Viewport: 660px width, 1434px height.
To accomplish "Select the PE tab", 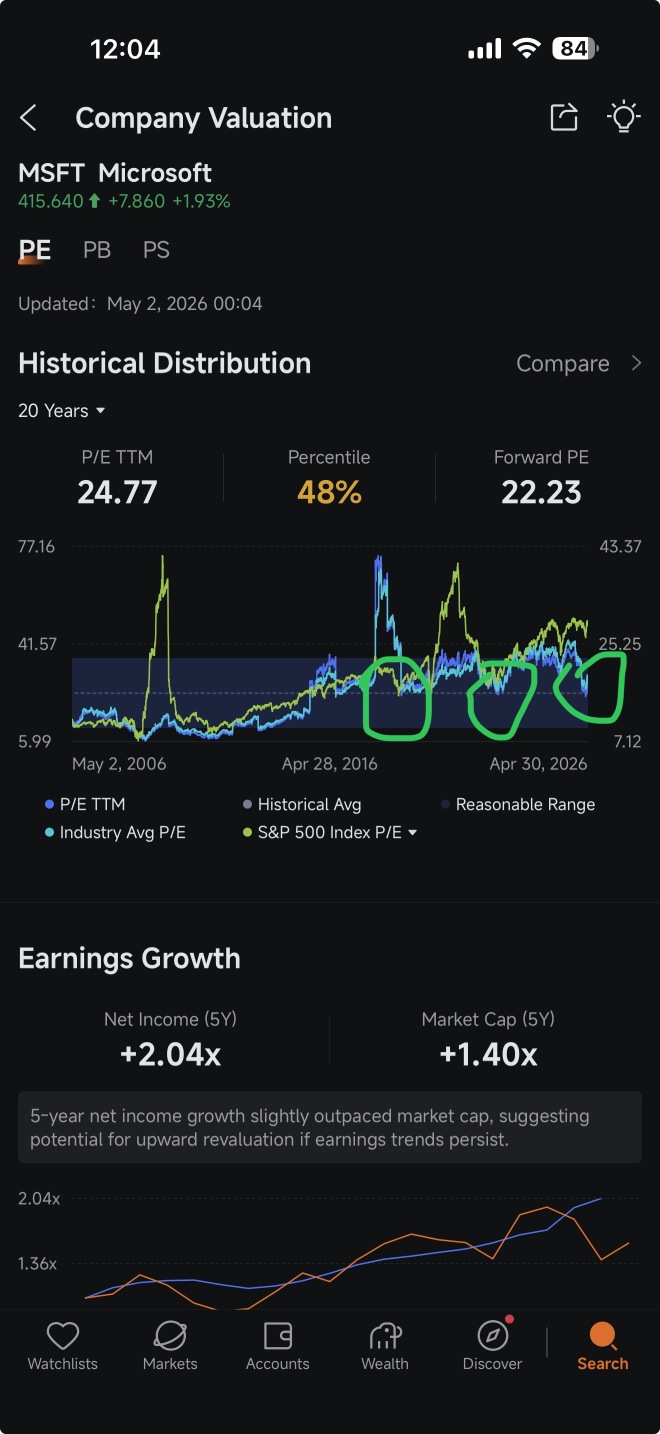I will [35, 250].
